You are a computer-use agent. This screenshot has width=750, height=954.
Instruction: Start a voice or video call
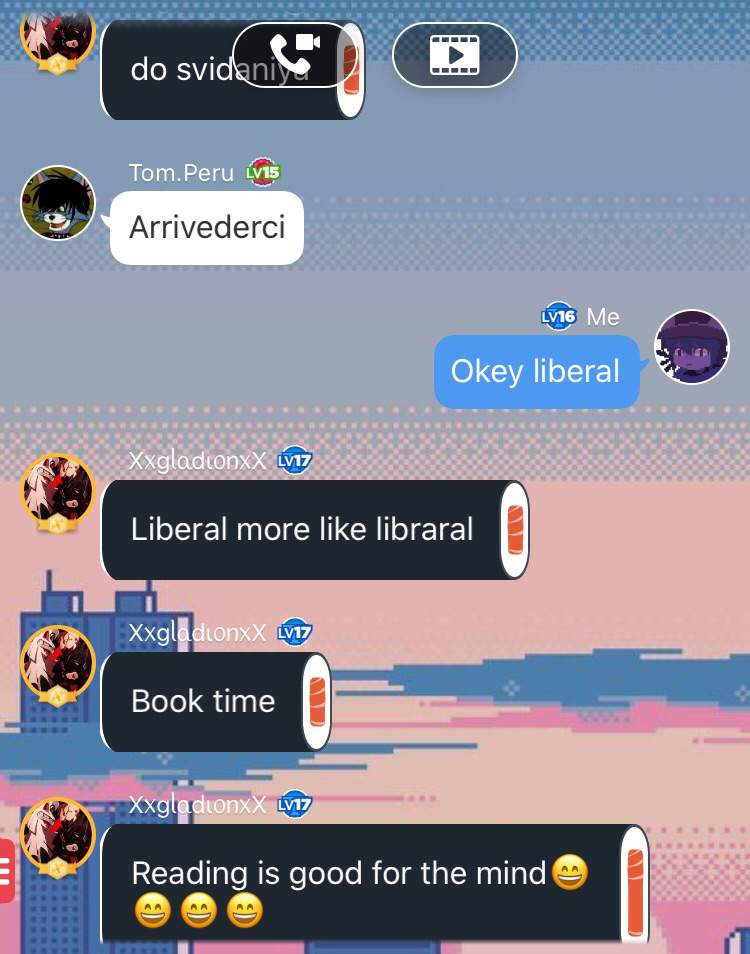294,55
